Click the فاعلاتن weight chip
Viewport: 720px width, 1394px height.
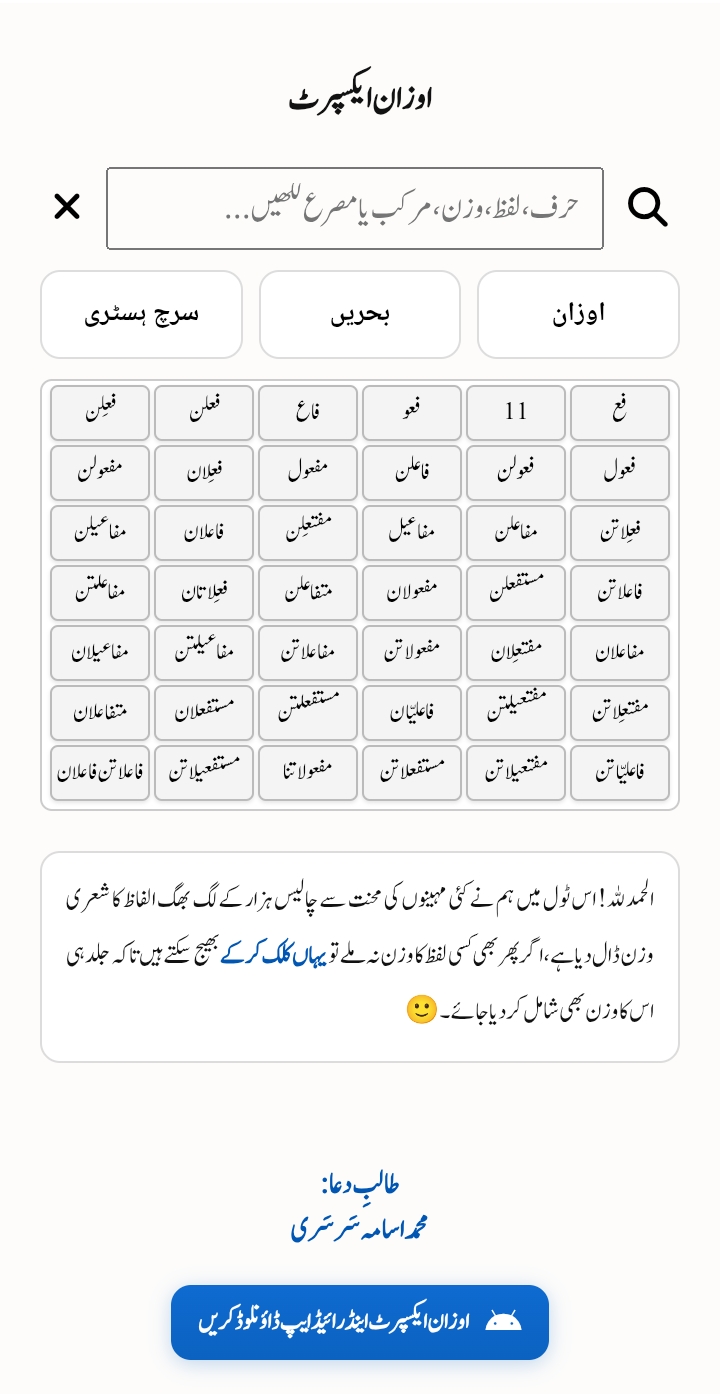tap(620, 592)
